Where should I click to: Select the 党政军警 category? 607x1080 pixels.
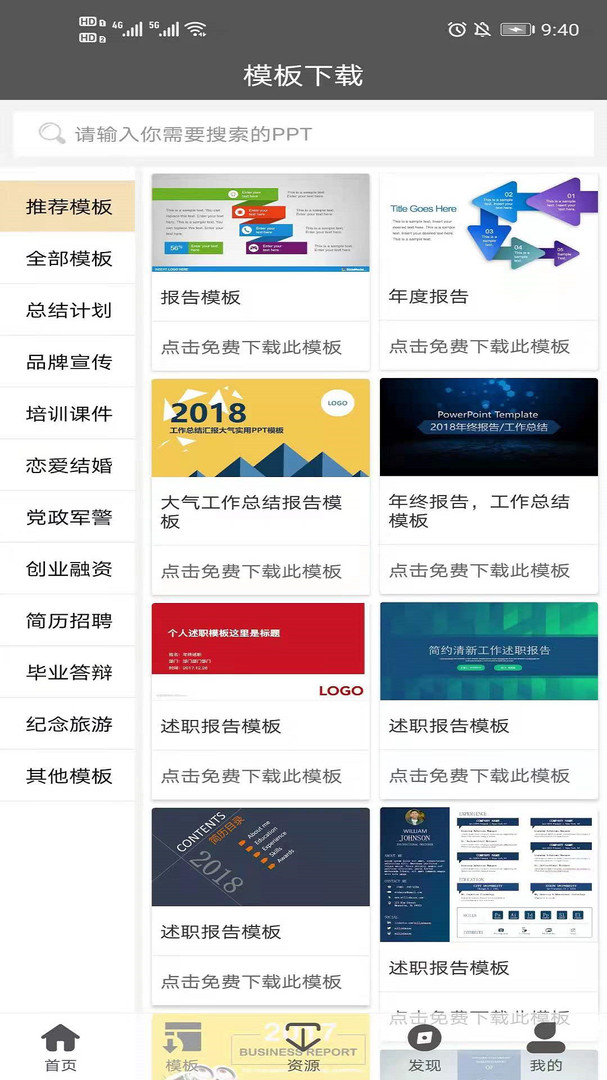[68, 517]
